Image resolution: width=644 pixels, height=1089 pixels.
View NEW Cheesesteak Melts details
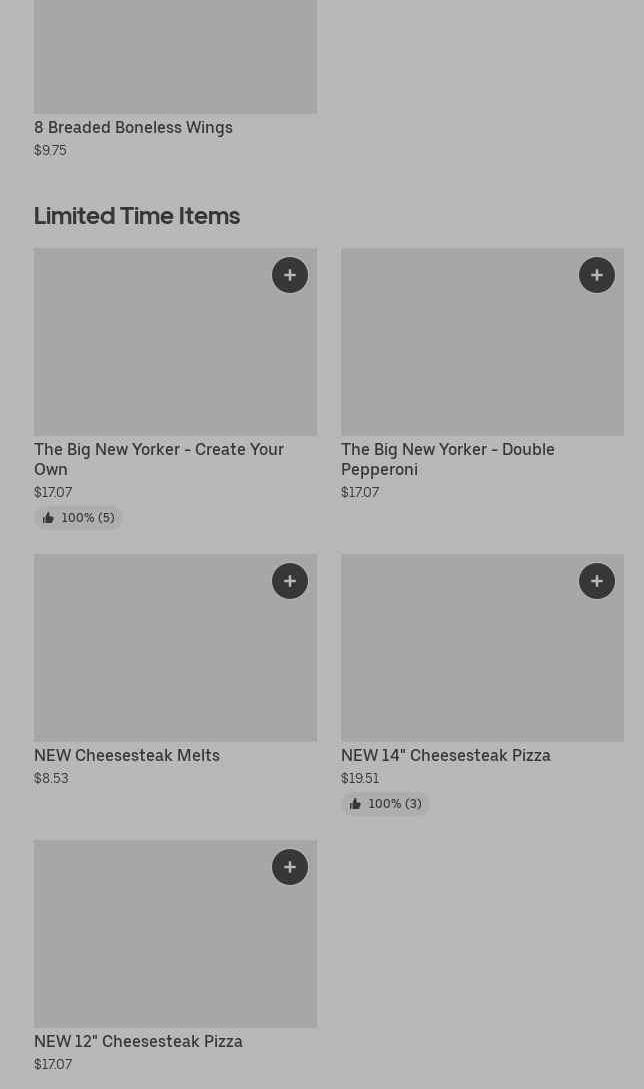coord(127,755)
